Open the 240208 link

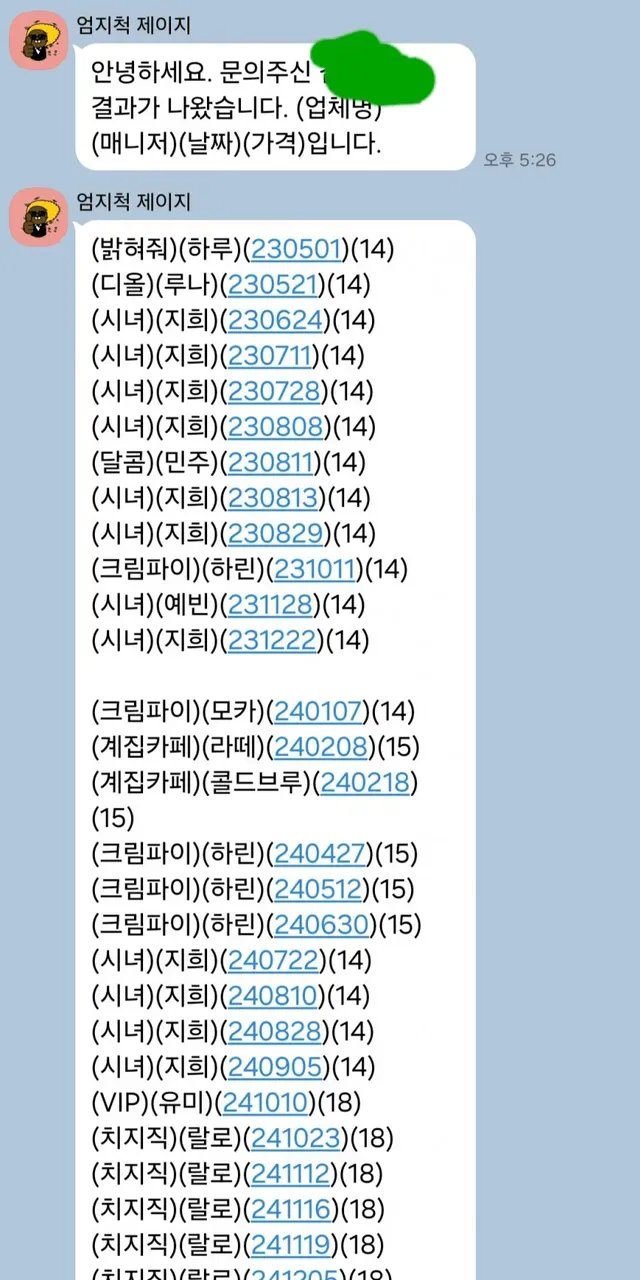[322, 747]
